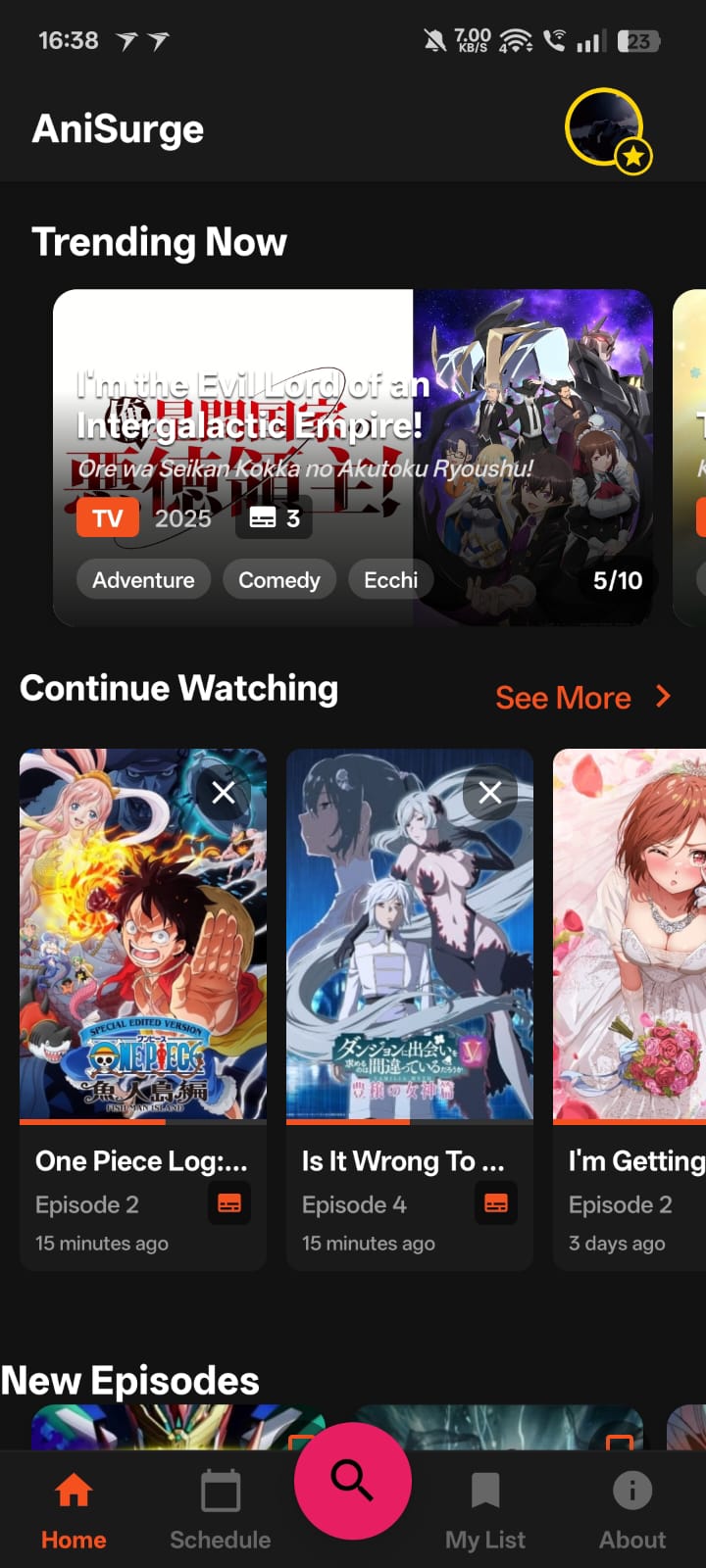706x1568 pixels.
Task: Tap the episode count icon on the trending card
Action: (x=274, y=517)
